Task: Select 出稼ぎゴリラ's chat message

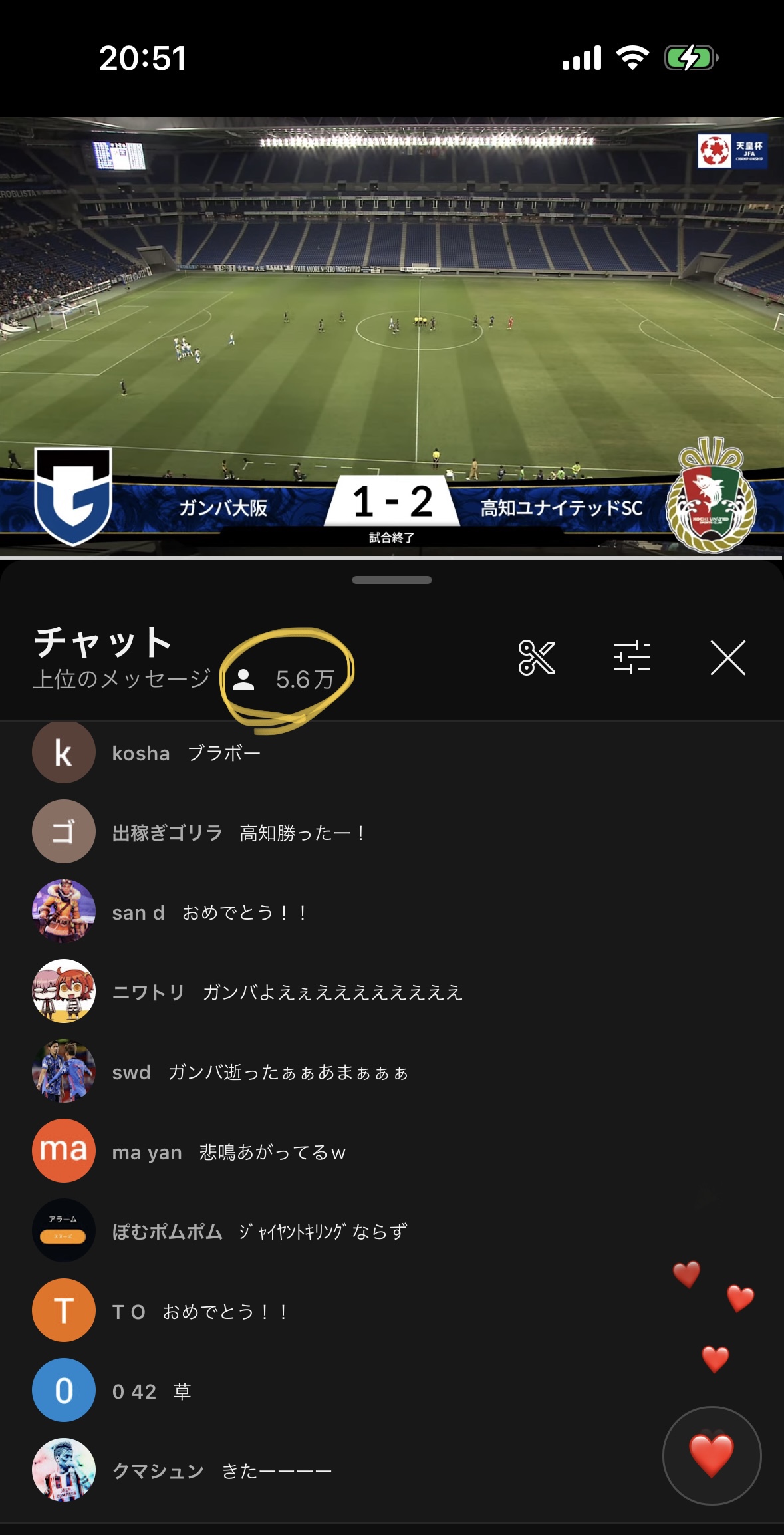Action: click(x=303, y=833)
